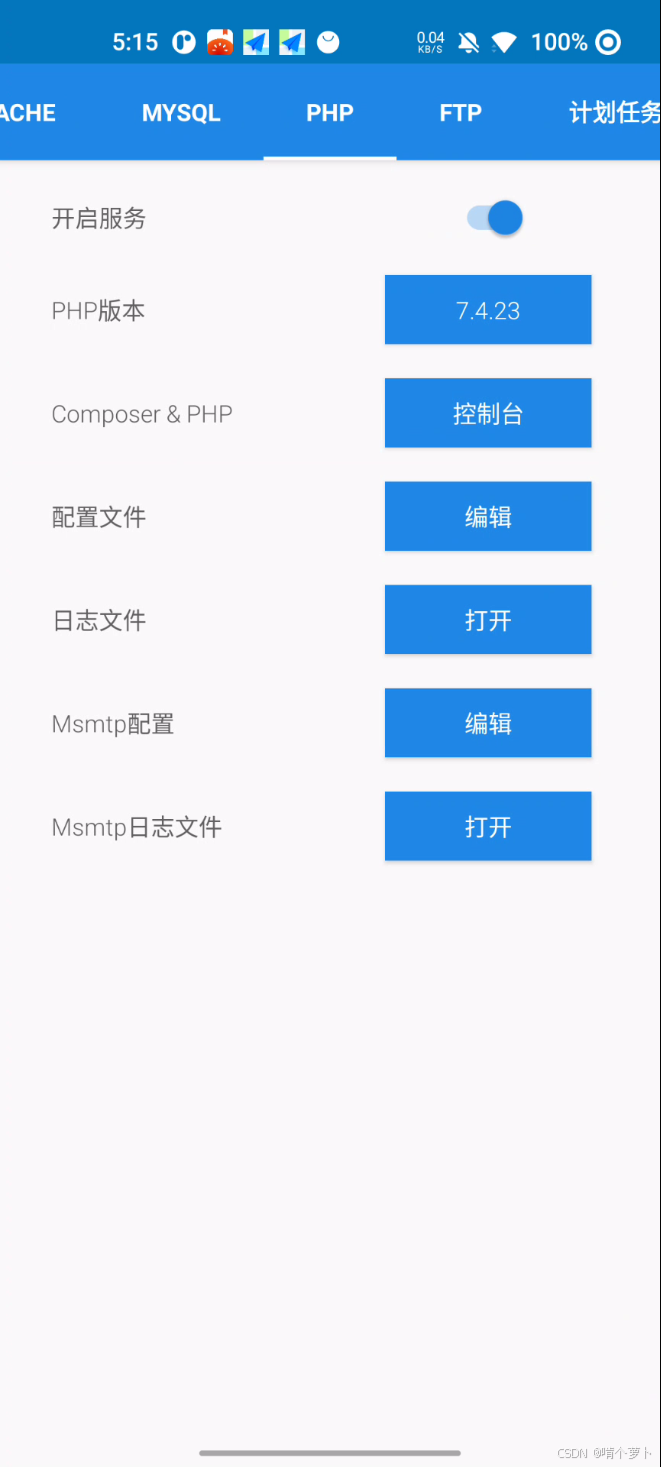
Task: Tap the 7.4.23 PHP version button
Action: 488,310
